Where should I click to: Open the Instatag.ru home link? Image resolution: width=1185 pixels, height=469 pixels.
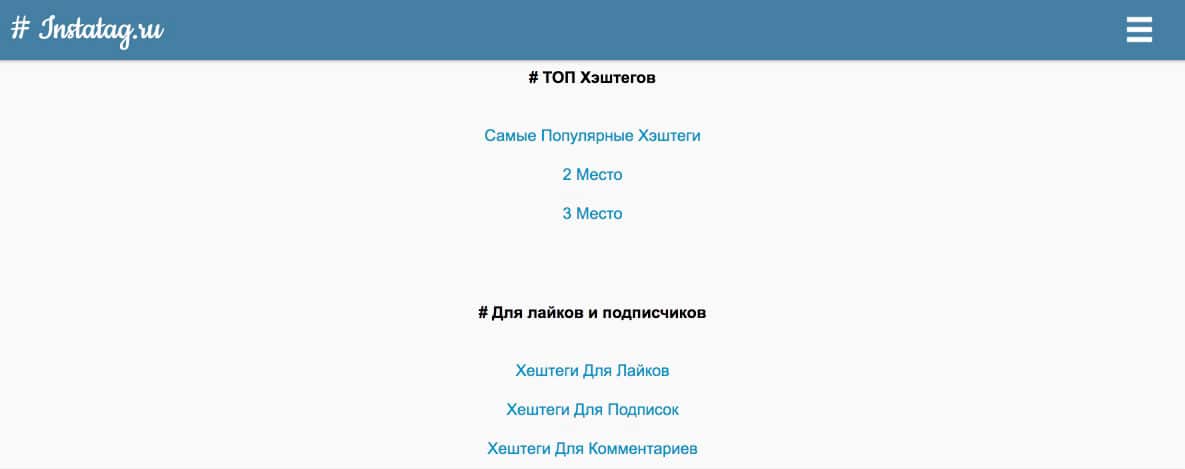[x=87, y=30]
